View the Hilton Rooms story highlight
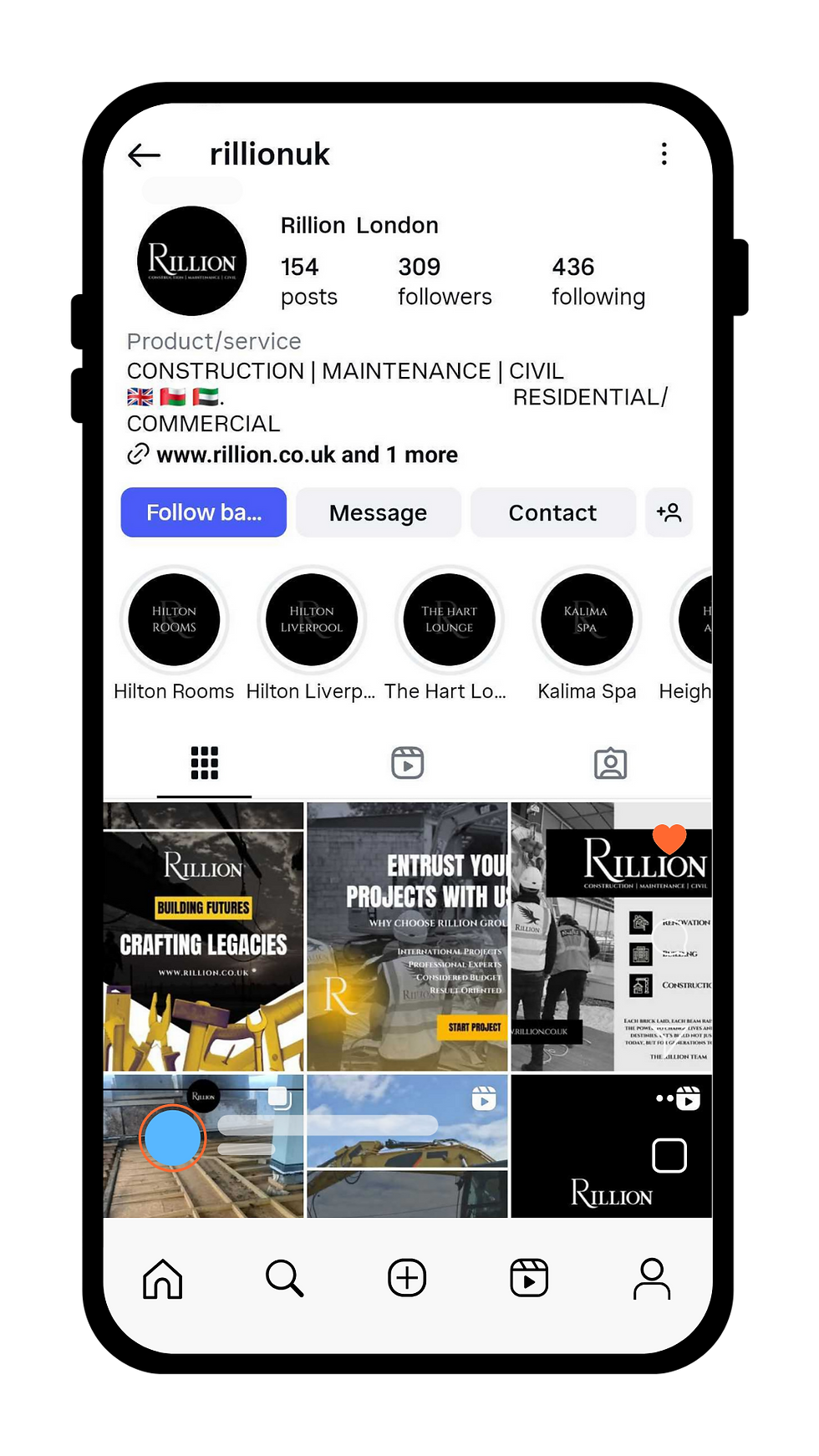Screen dimensions: 819x1456 point(174,620)
